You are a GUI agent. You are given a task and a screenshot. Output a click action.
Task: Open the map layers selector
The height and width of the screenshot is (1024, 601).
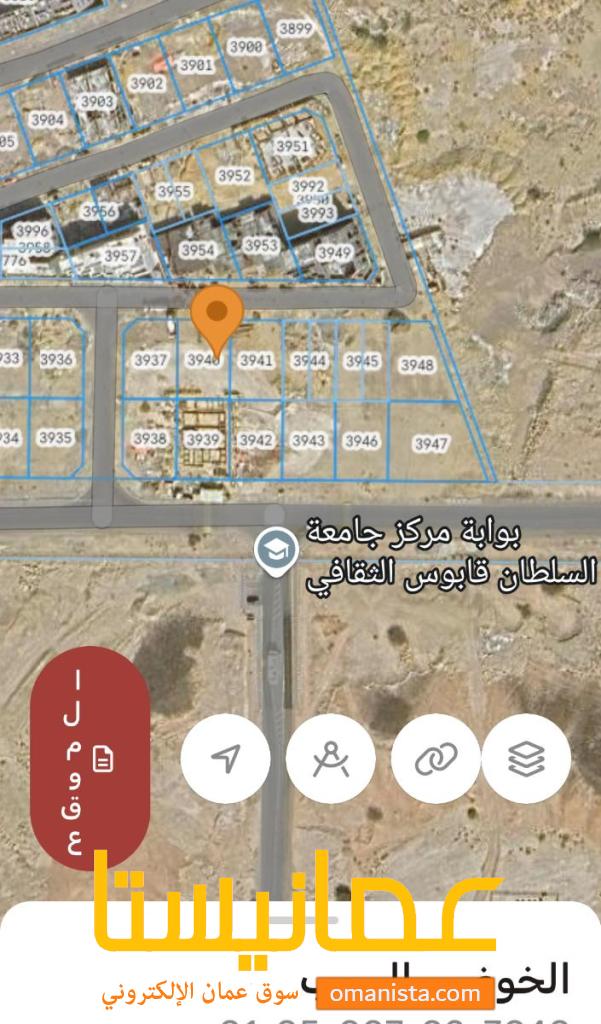(x=527, y=759)
